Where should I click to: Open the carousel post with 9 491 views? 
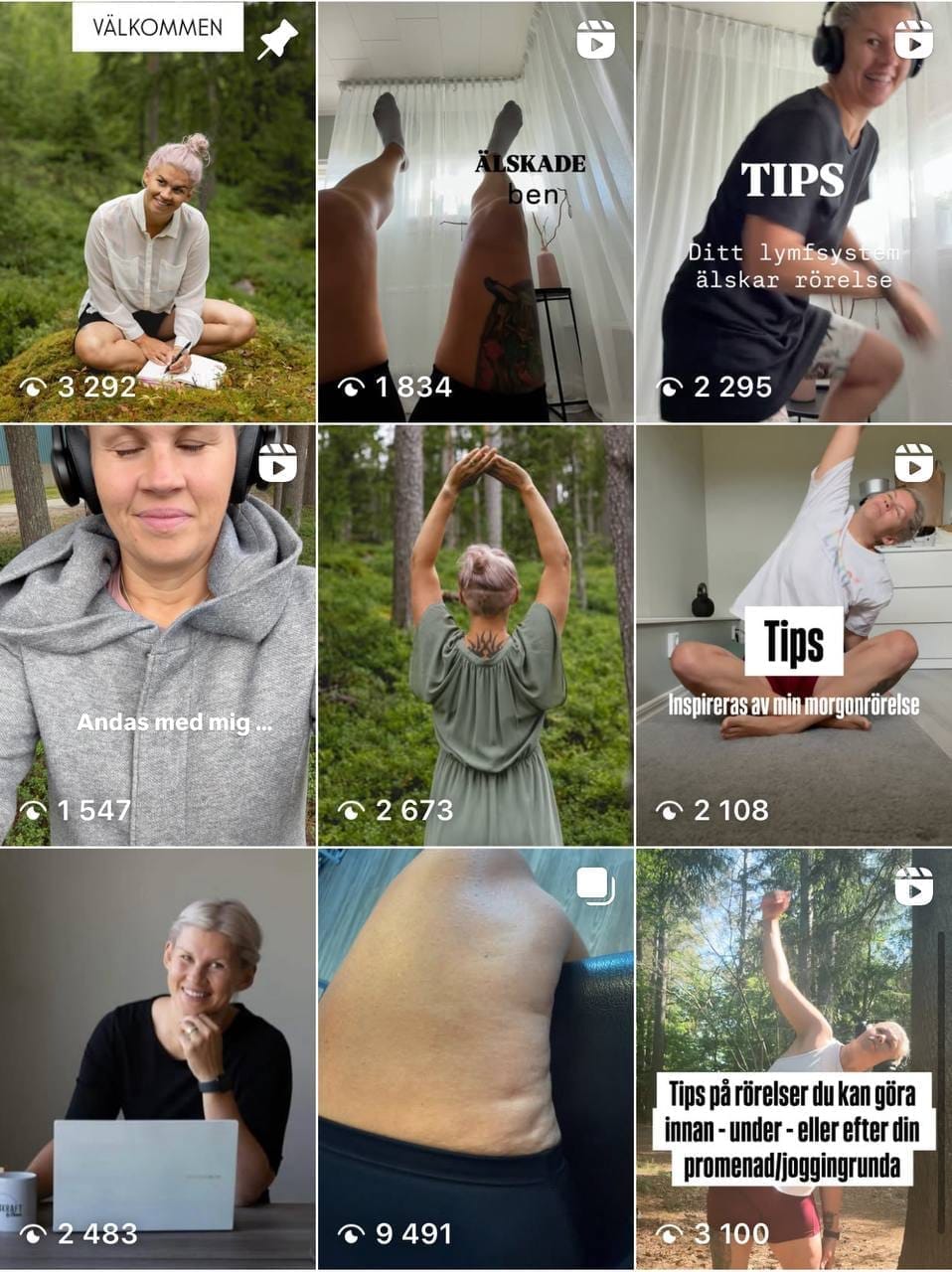(x=475, y=1058)
